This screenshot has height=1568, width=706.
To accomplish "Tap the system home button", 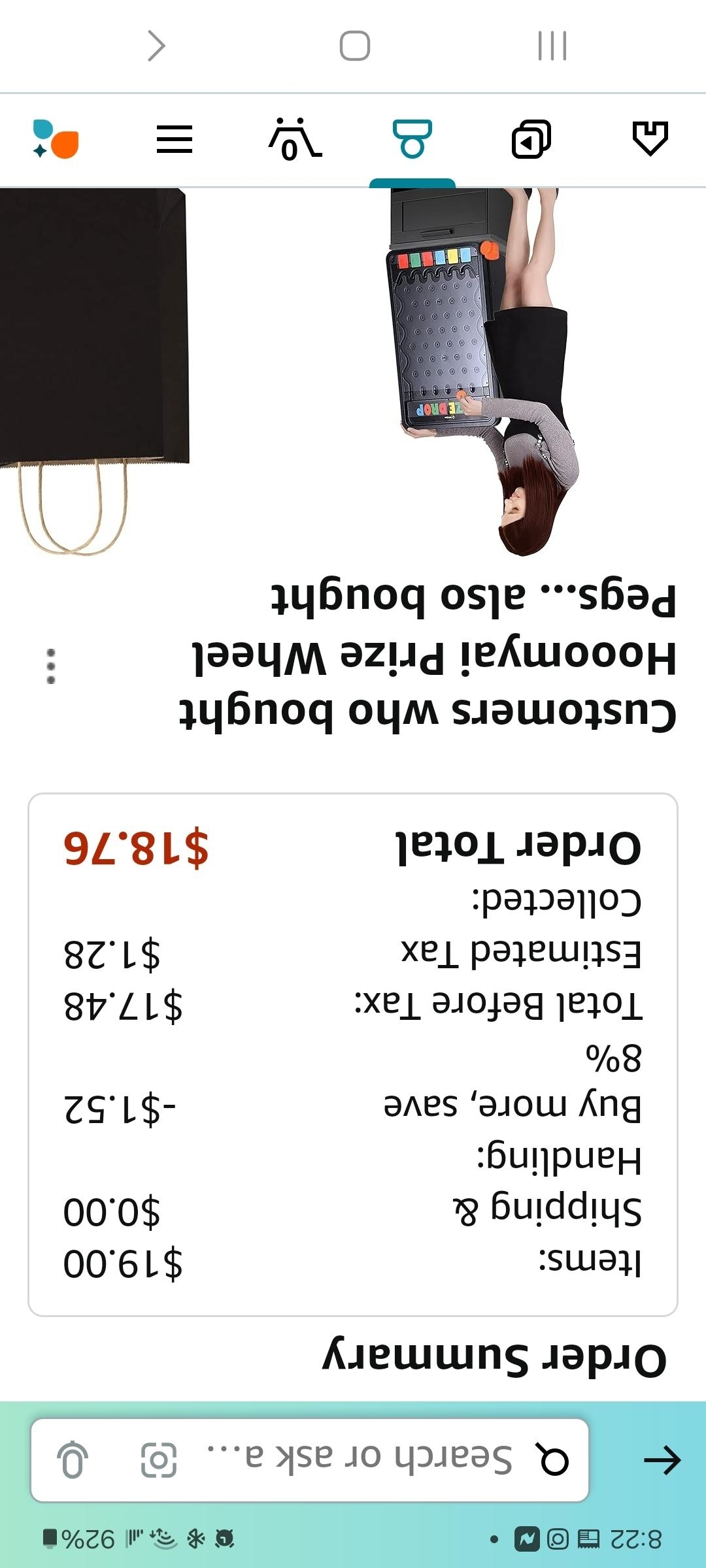I will [x=355, y=46].
